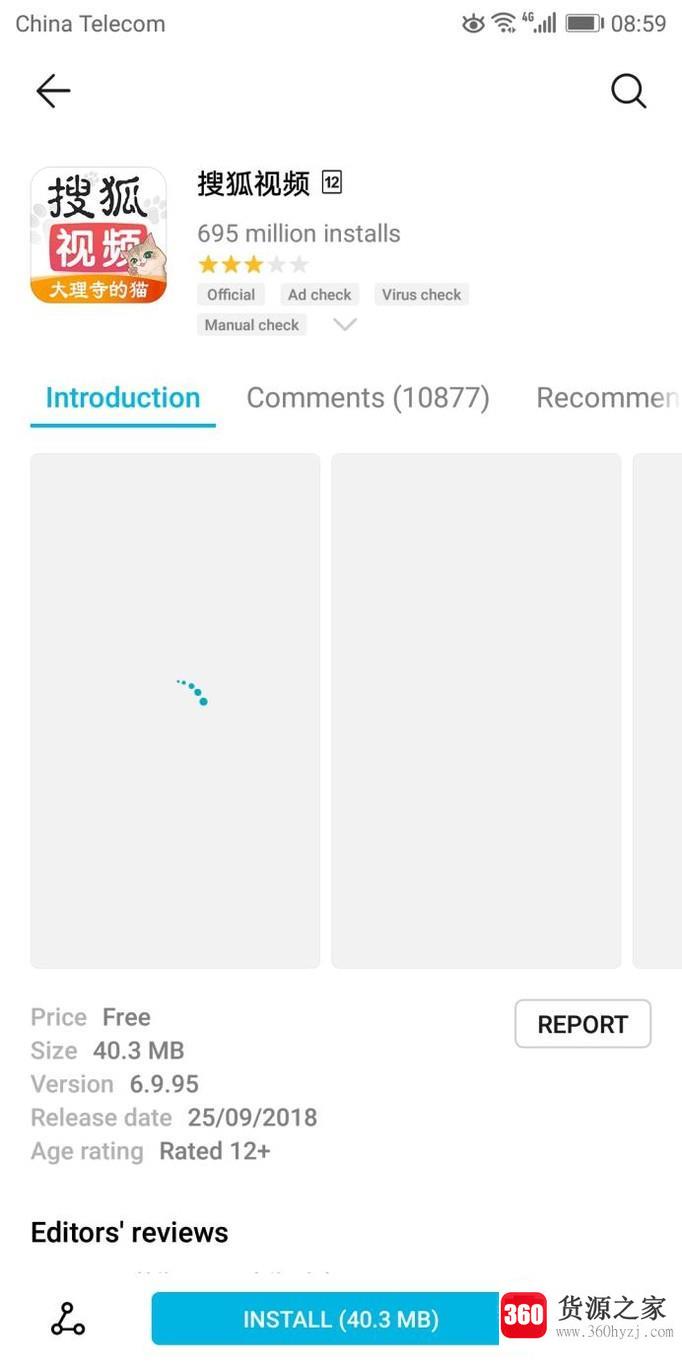Open the second screenshot placeholder
The width and height of the screenshot is (682, 1364).
[x=476, y=710]
